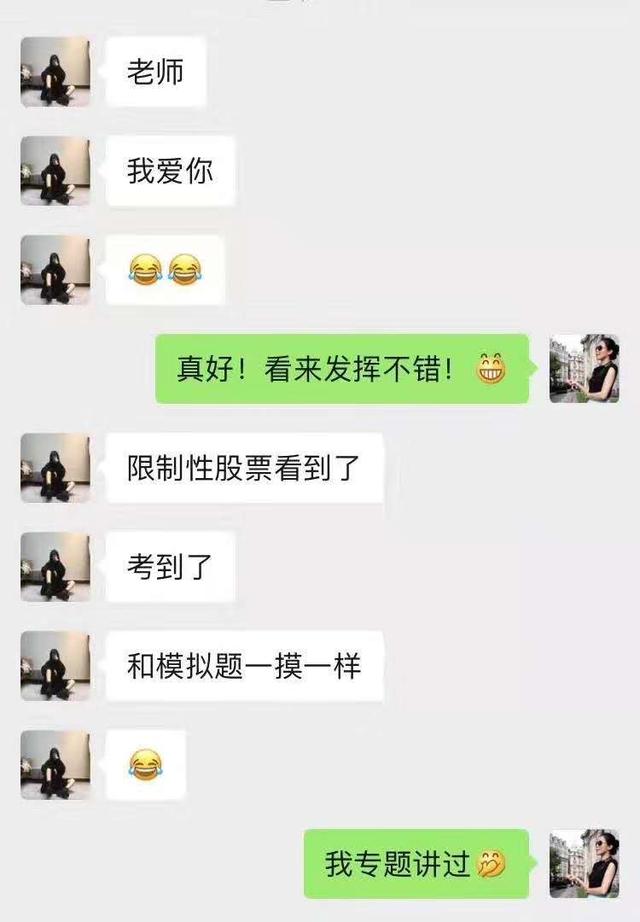Open sender's avatar beside the 老师 message

tap(55, 72)
